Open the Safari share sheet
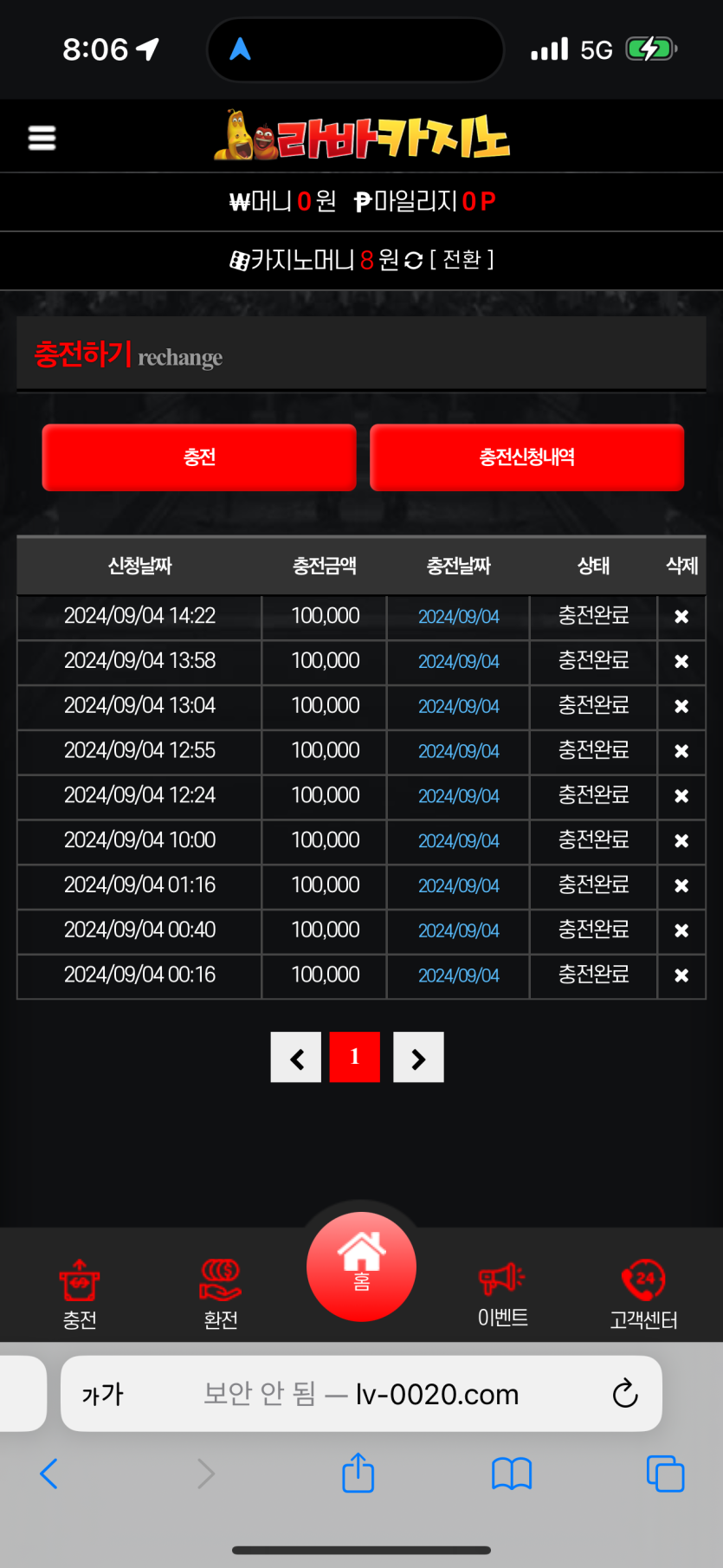723x1568 pixels. [358, 1473]
